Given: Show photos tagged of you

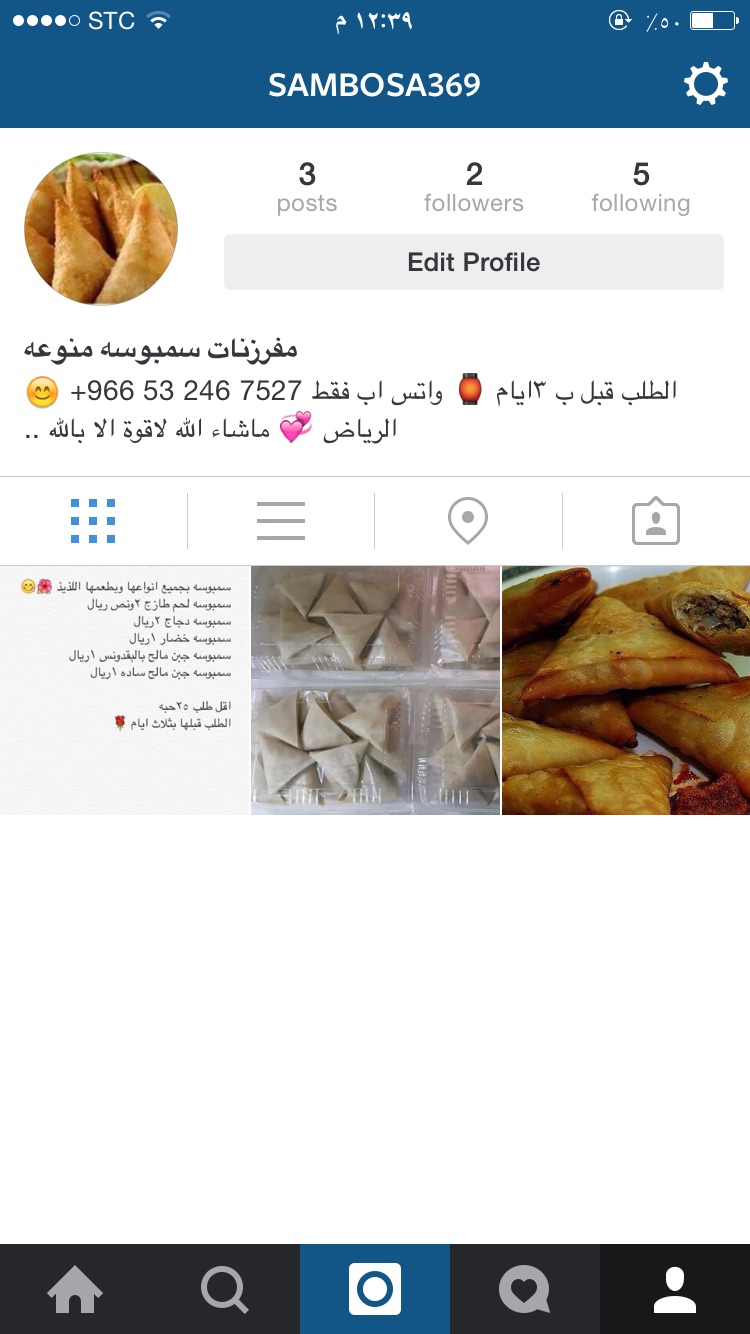Looking at the screenshot, I should (x=656, y=521).
